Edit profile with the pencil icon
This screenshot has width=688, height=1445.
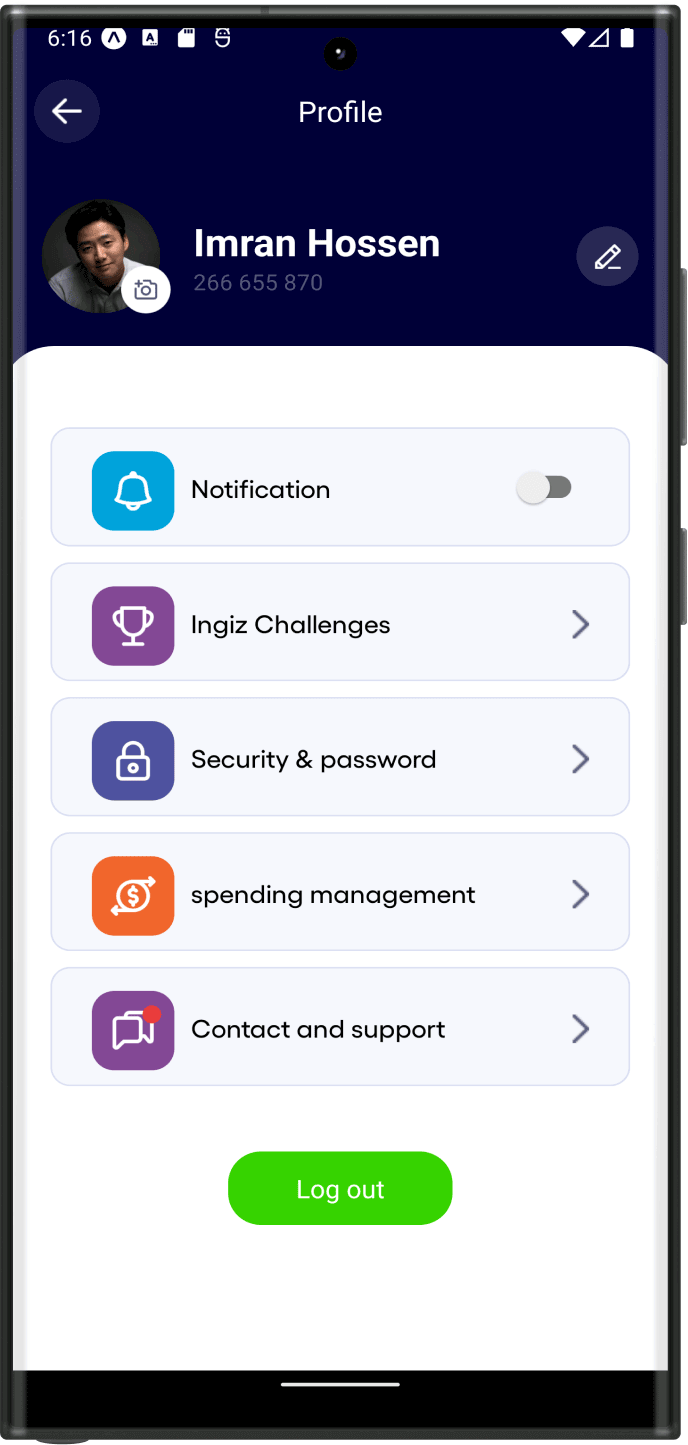point(608,257)
